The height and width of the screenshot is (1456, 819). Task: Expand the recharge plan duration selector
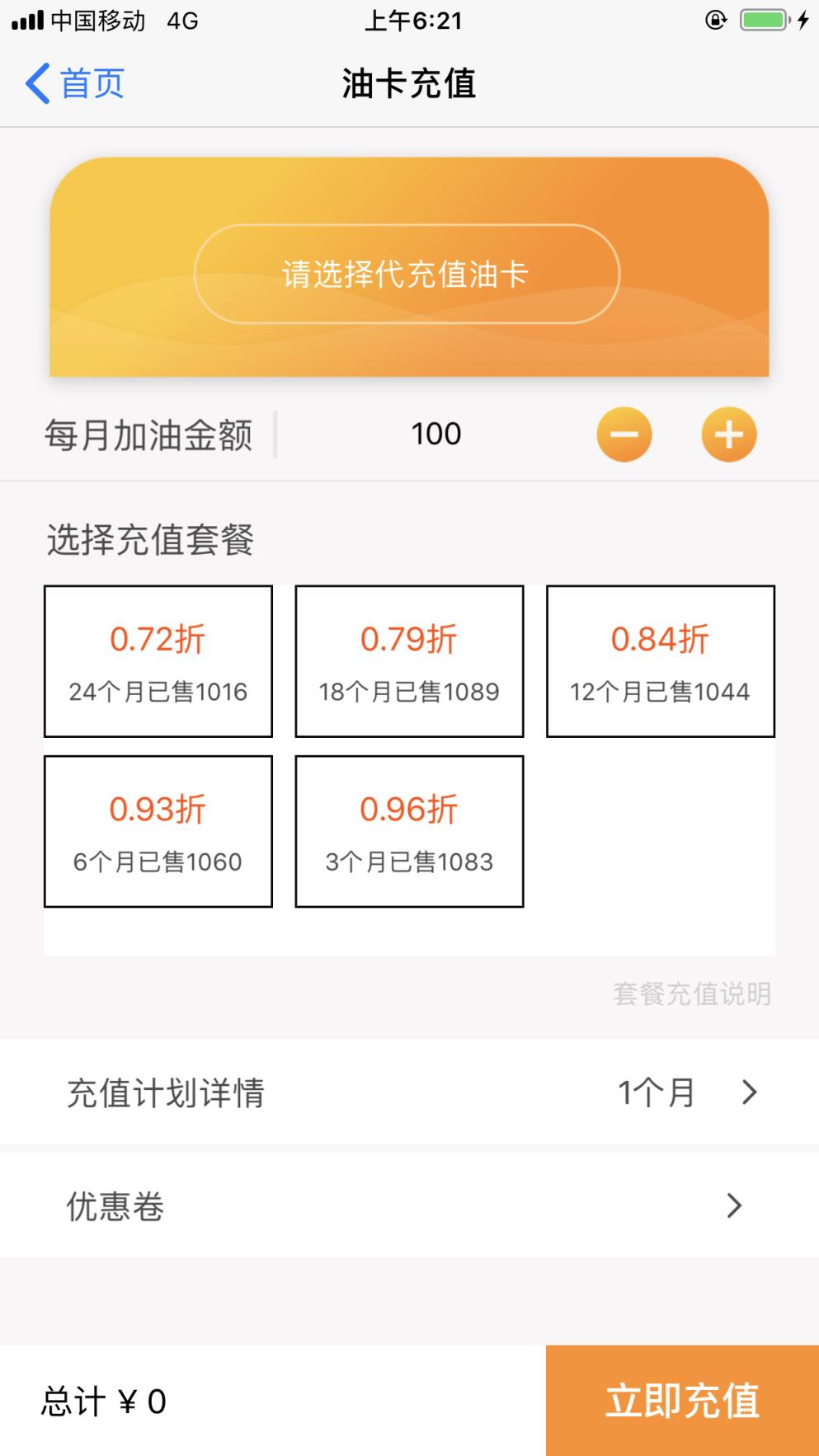coord(654,1092)
